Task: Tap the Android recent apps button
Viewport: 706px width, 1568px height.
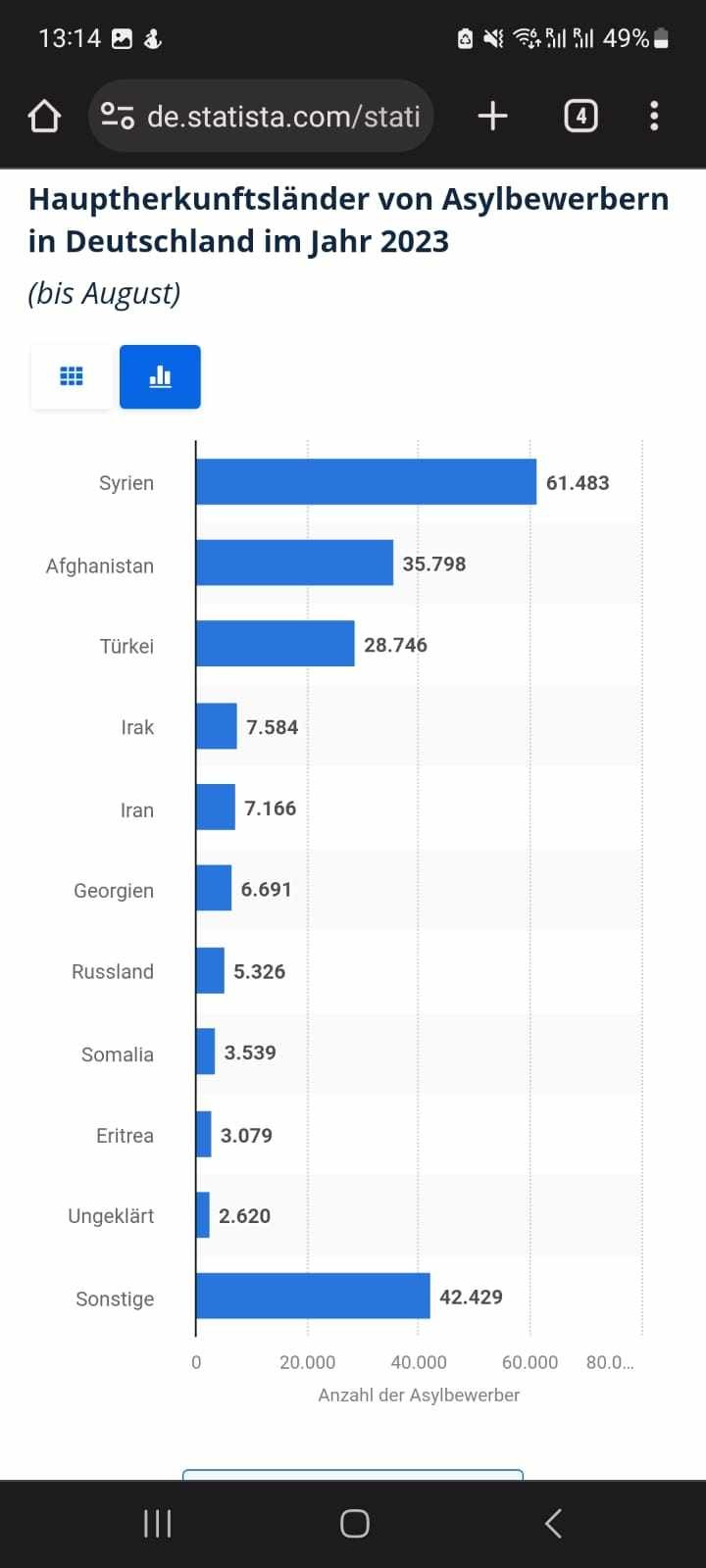Action: coord(157,1522)
